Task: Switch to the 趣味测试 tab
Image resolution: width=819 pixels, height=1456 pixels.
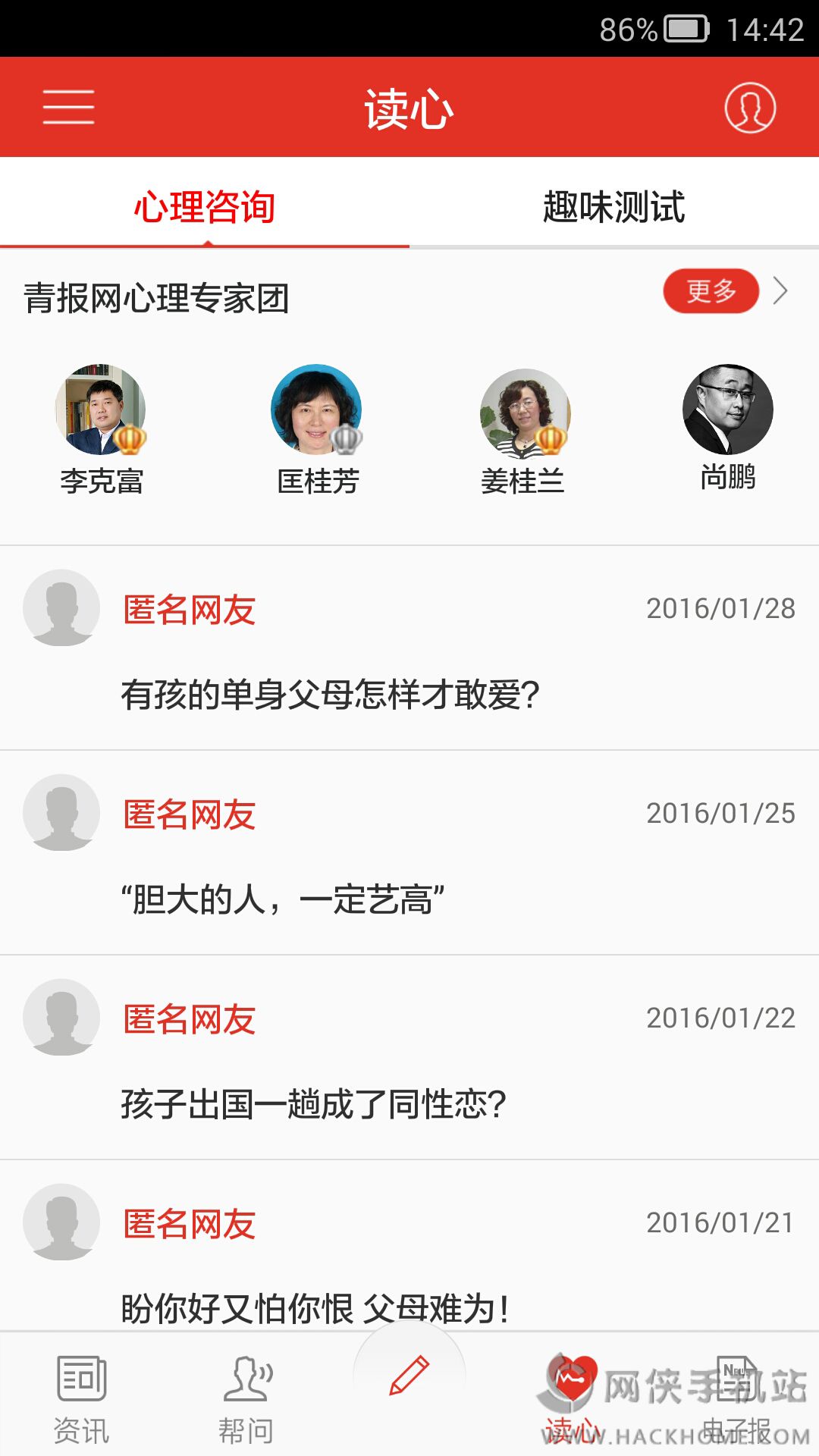Action: [613, 206]
